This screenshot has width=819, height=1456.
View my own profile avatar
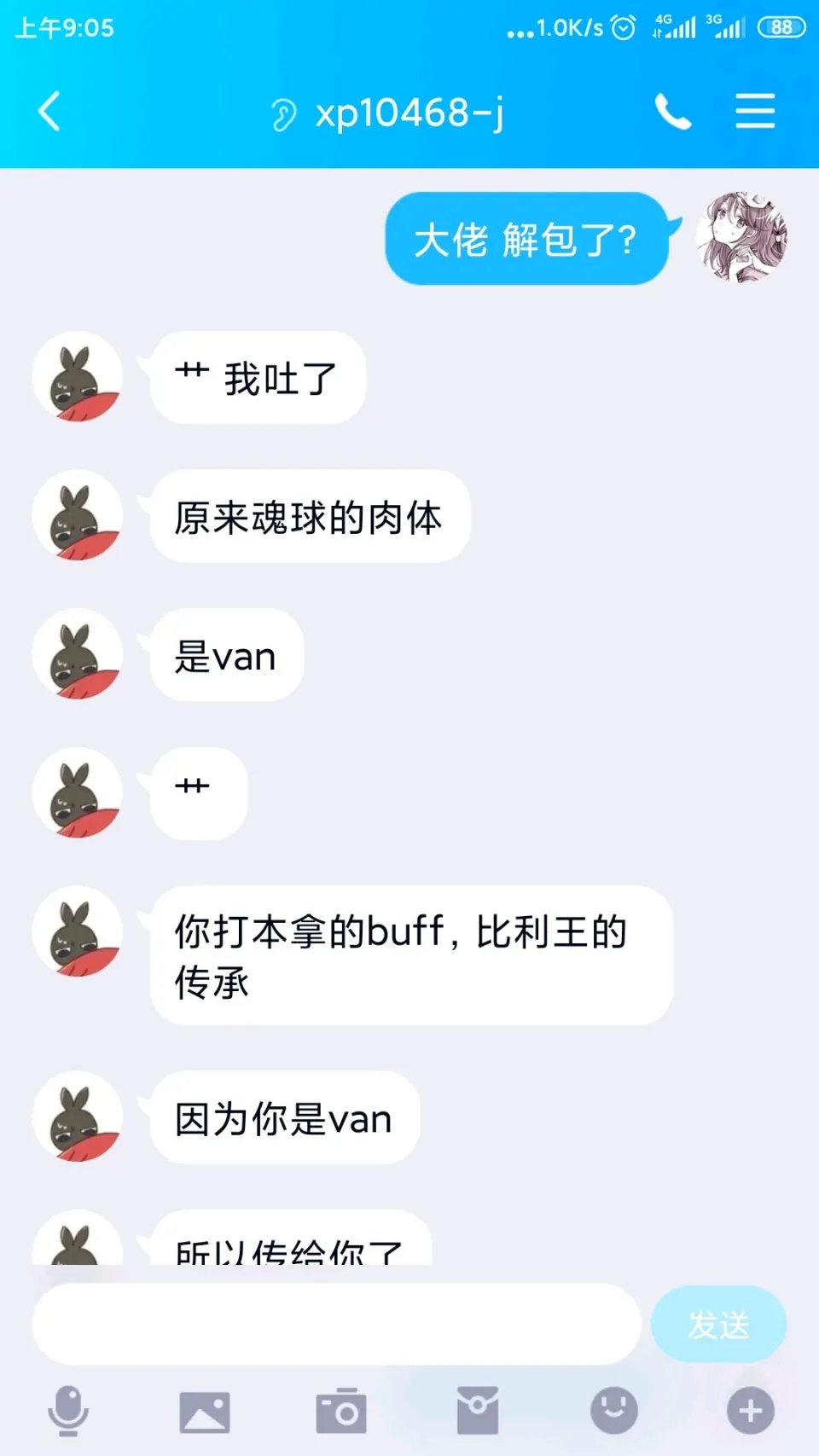(x=741, y=238)
